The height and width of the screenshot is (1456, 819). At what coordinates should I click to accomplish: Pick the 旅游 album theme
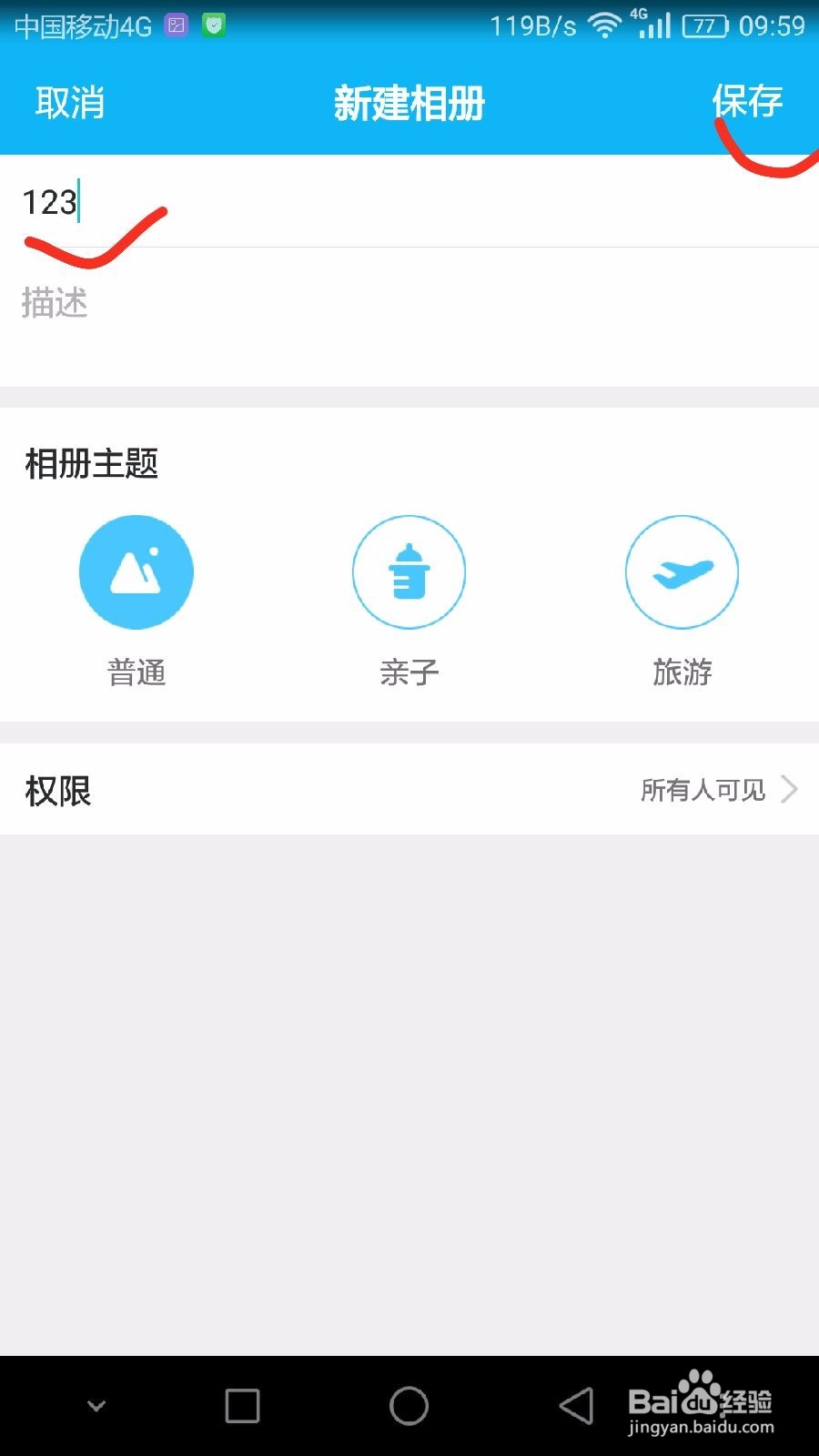pyautogui.click(x=682, y=572)
